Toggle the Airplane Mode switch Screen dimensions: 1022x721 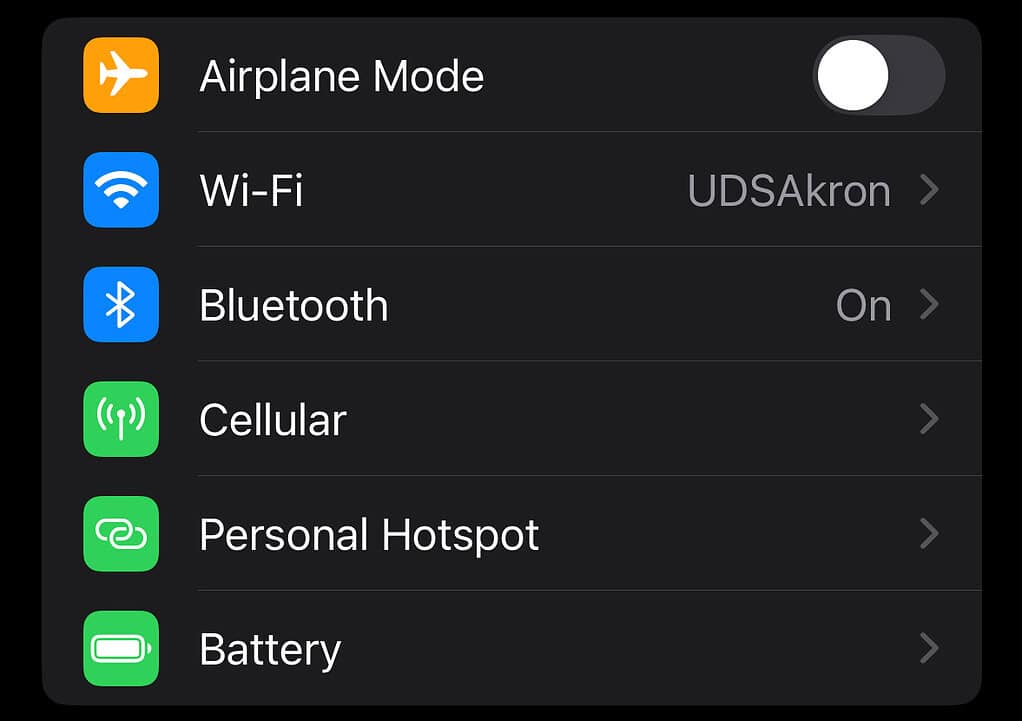tap(879, 76)
